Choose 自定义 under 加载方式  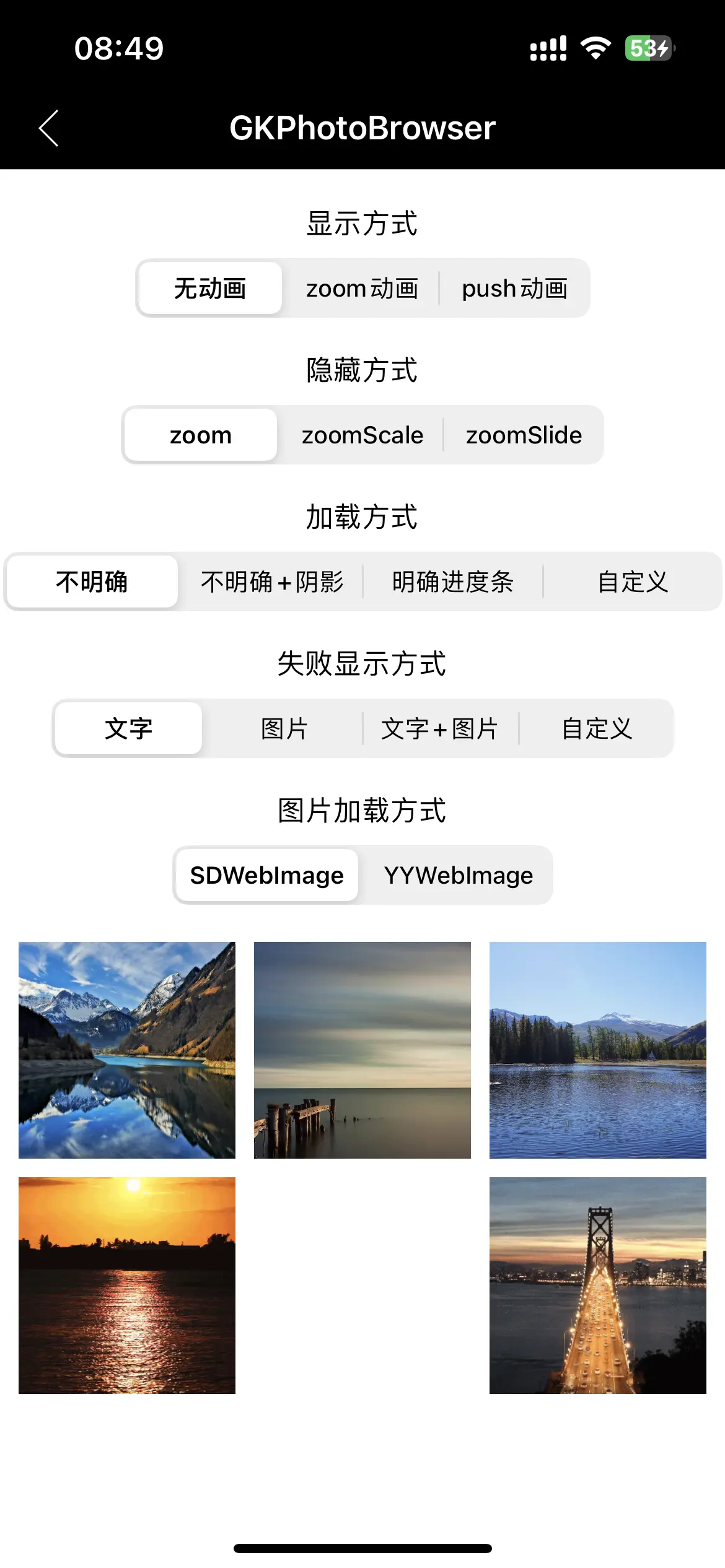pyautogui.click(x=633, y=582)
